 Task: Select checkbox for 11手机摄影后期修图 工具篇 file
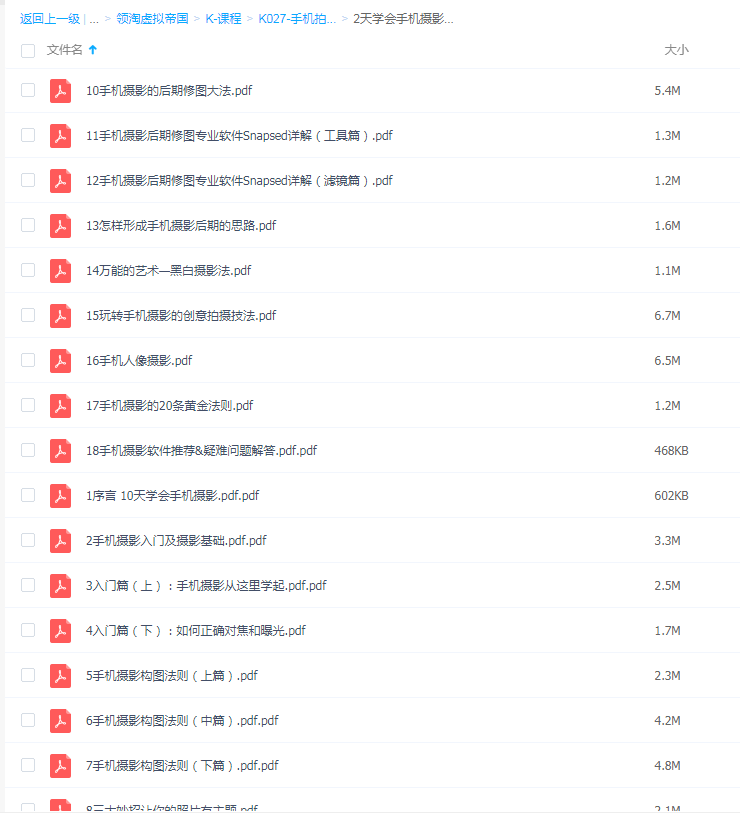(28, 135)
